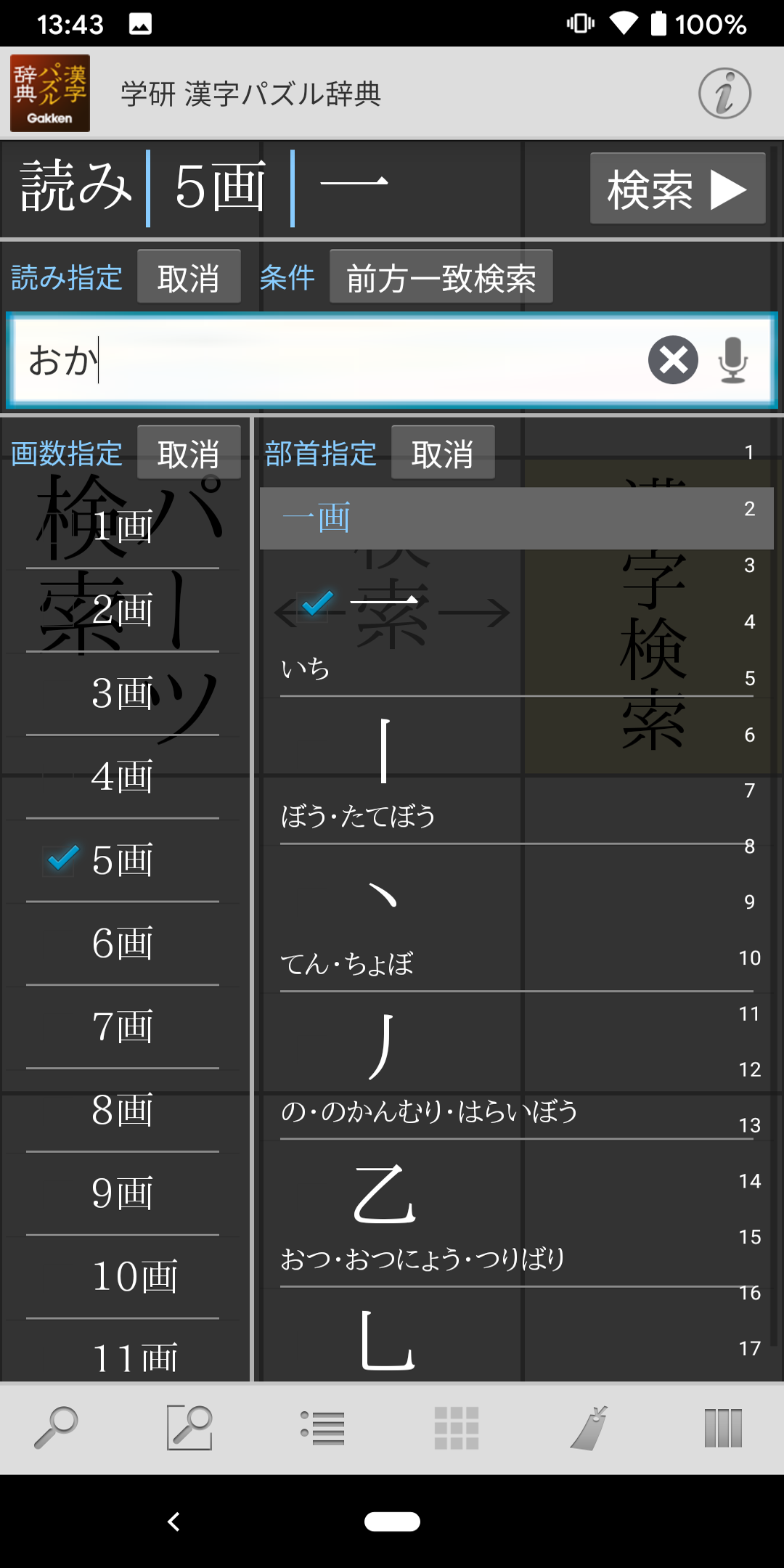Cancel the reading specification (読み指定 取消)

tap(189, 277)
